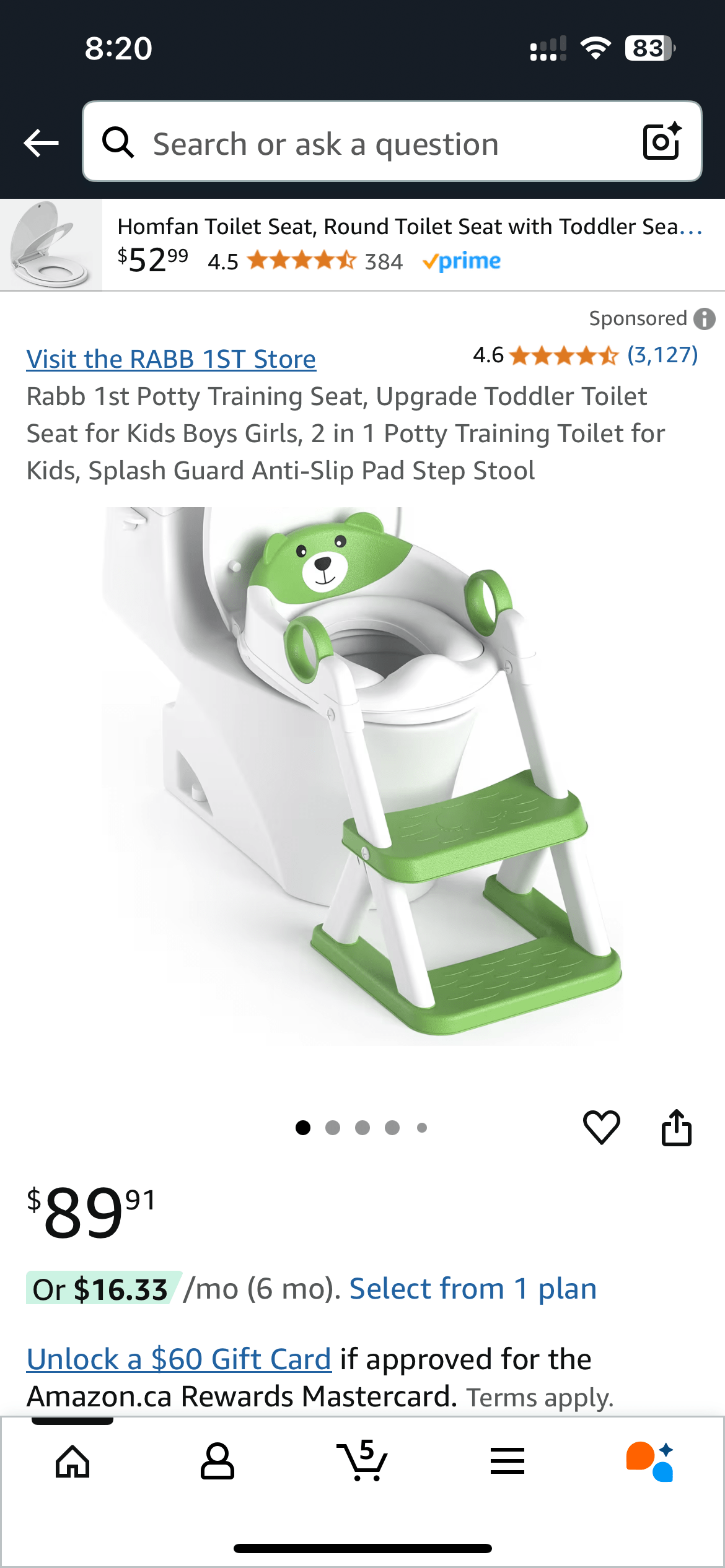Go back using the arrow icon
Viewport: 725px width, 1568px height.
pyautogui.click(x=41, y=143)
